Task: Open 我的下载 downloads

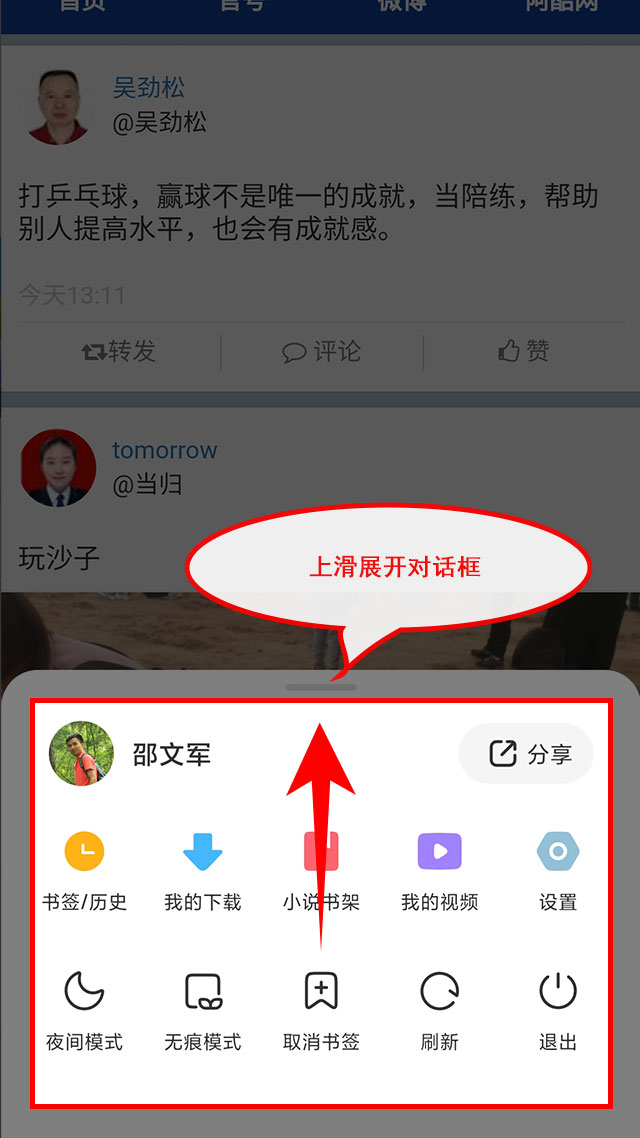Action: 203,870
